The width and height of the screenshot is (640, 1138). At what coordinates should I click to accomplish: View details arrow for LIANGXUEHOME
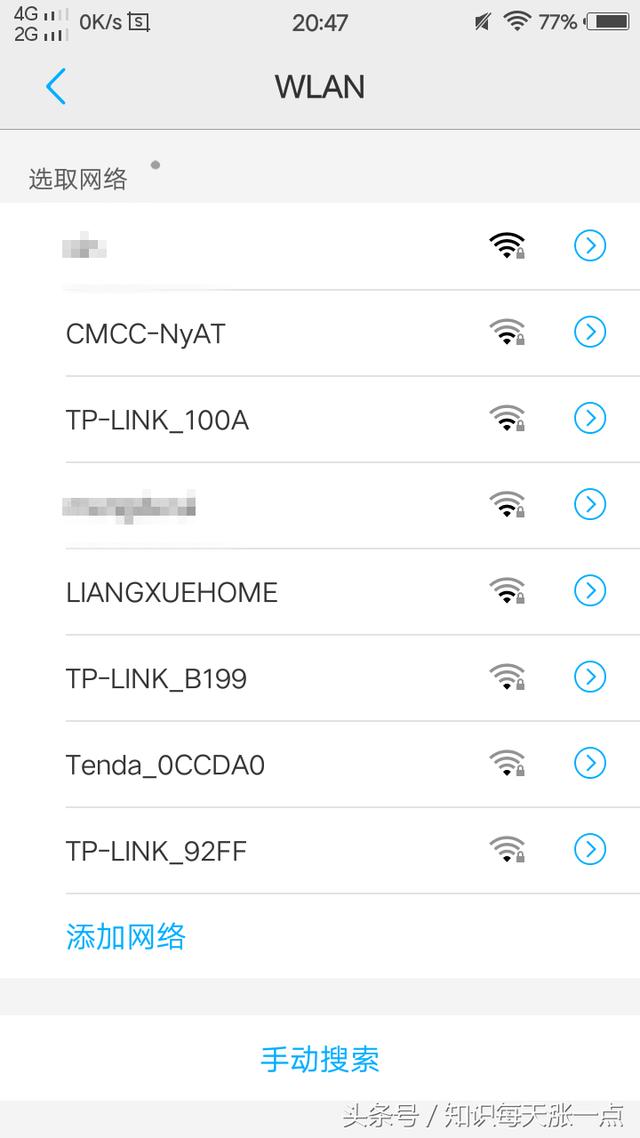(x=590, y=590)
